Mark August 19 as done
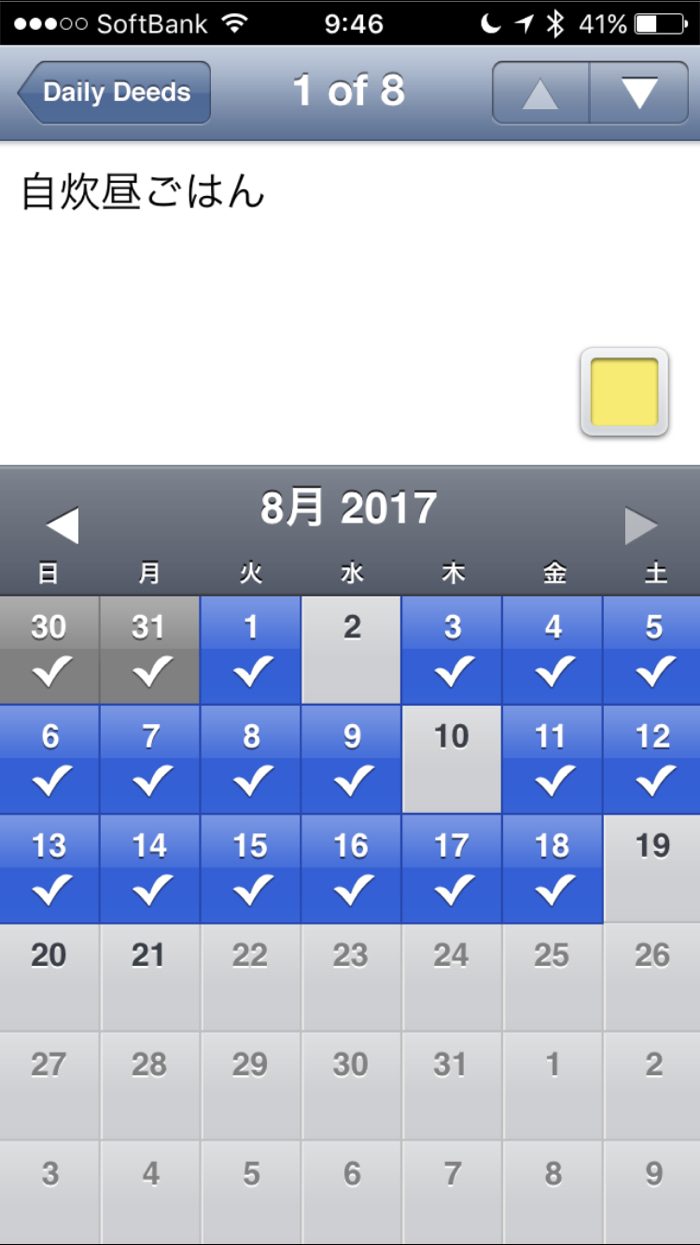 click(x=652, y=868)
